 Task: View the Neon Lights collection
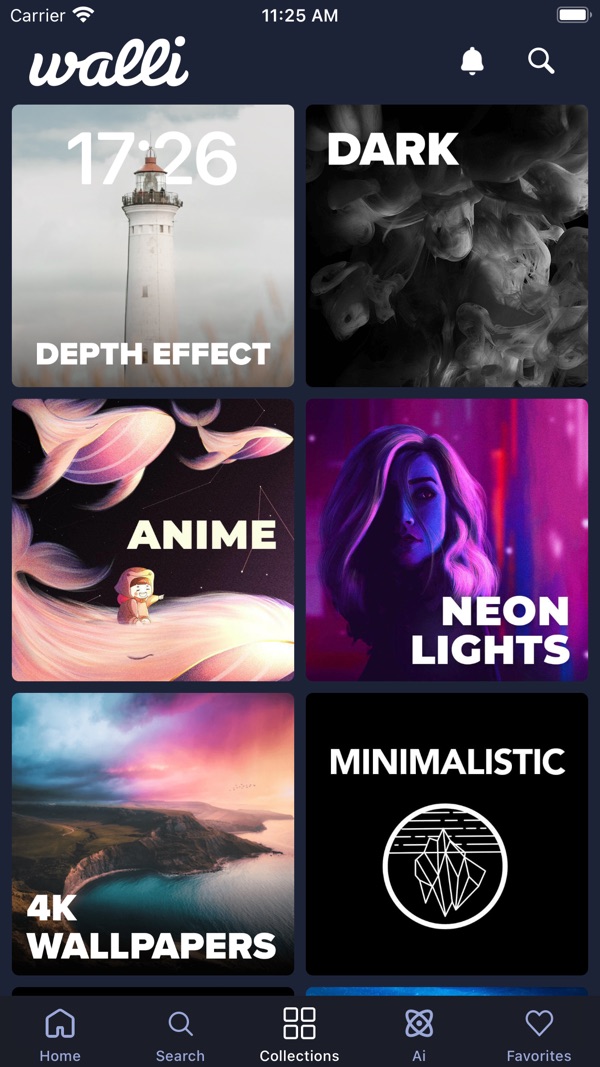pos(447,540)
